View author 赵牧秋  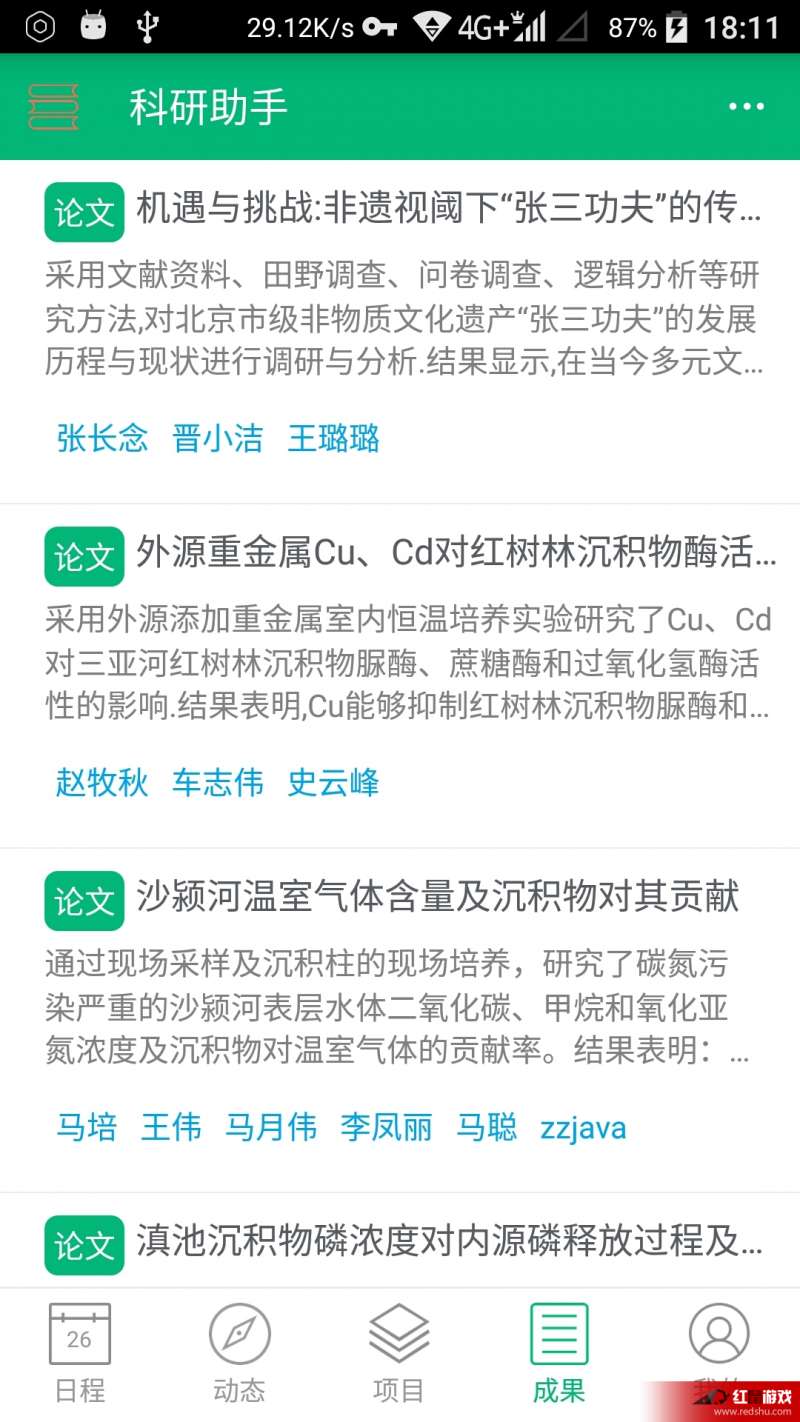coord(102,782)
